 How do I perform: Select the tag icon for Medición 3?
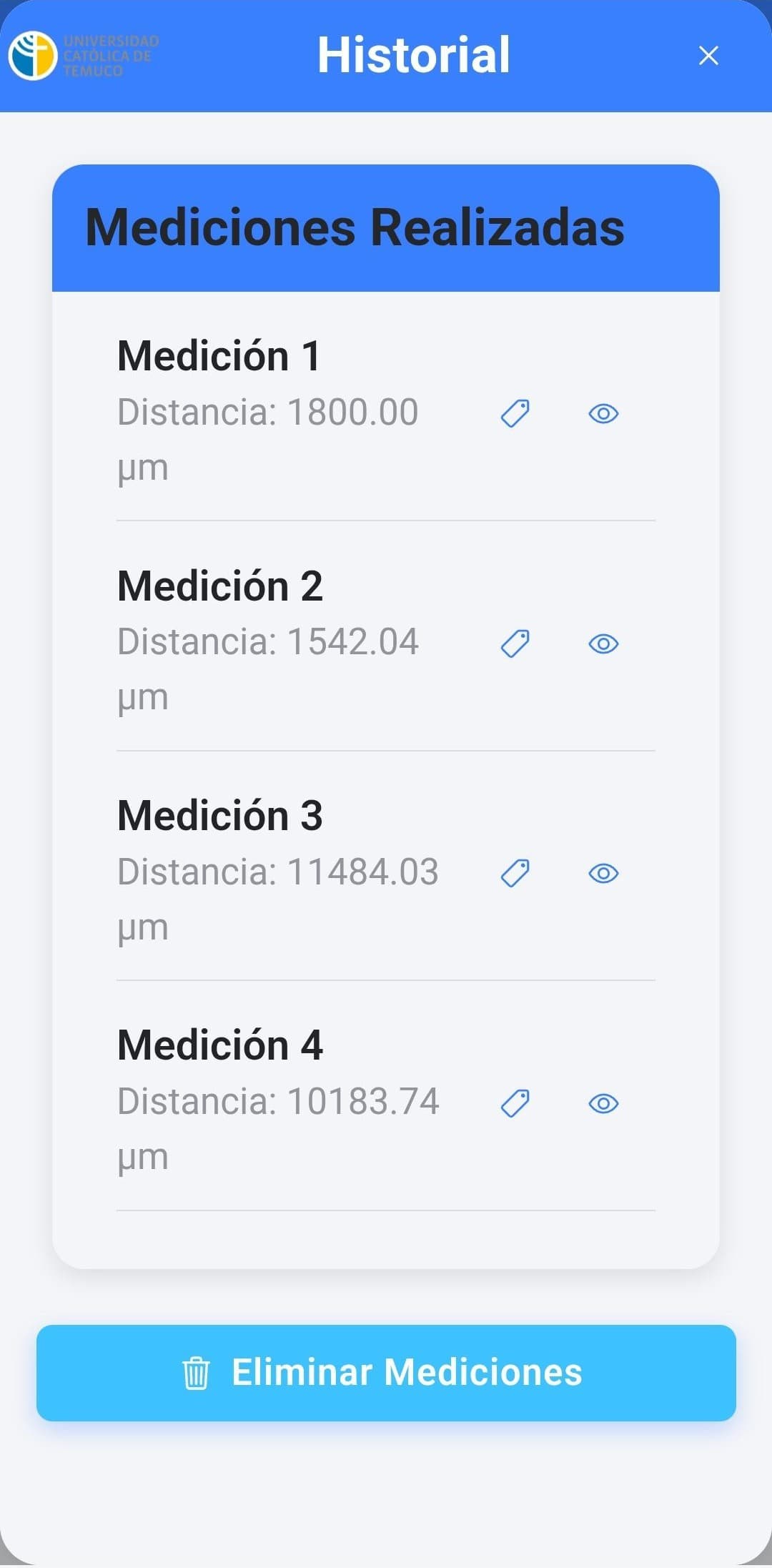(516, 873)
